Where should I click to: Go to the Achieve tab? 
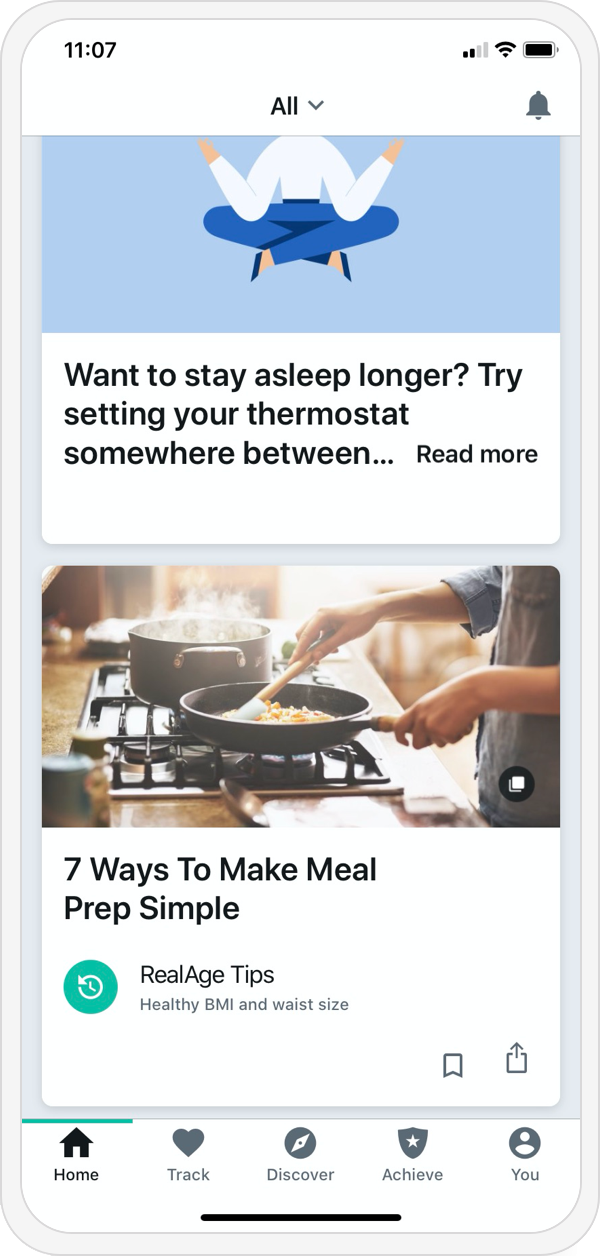click(x=412, y=1155)
